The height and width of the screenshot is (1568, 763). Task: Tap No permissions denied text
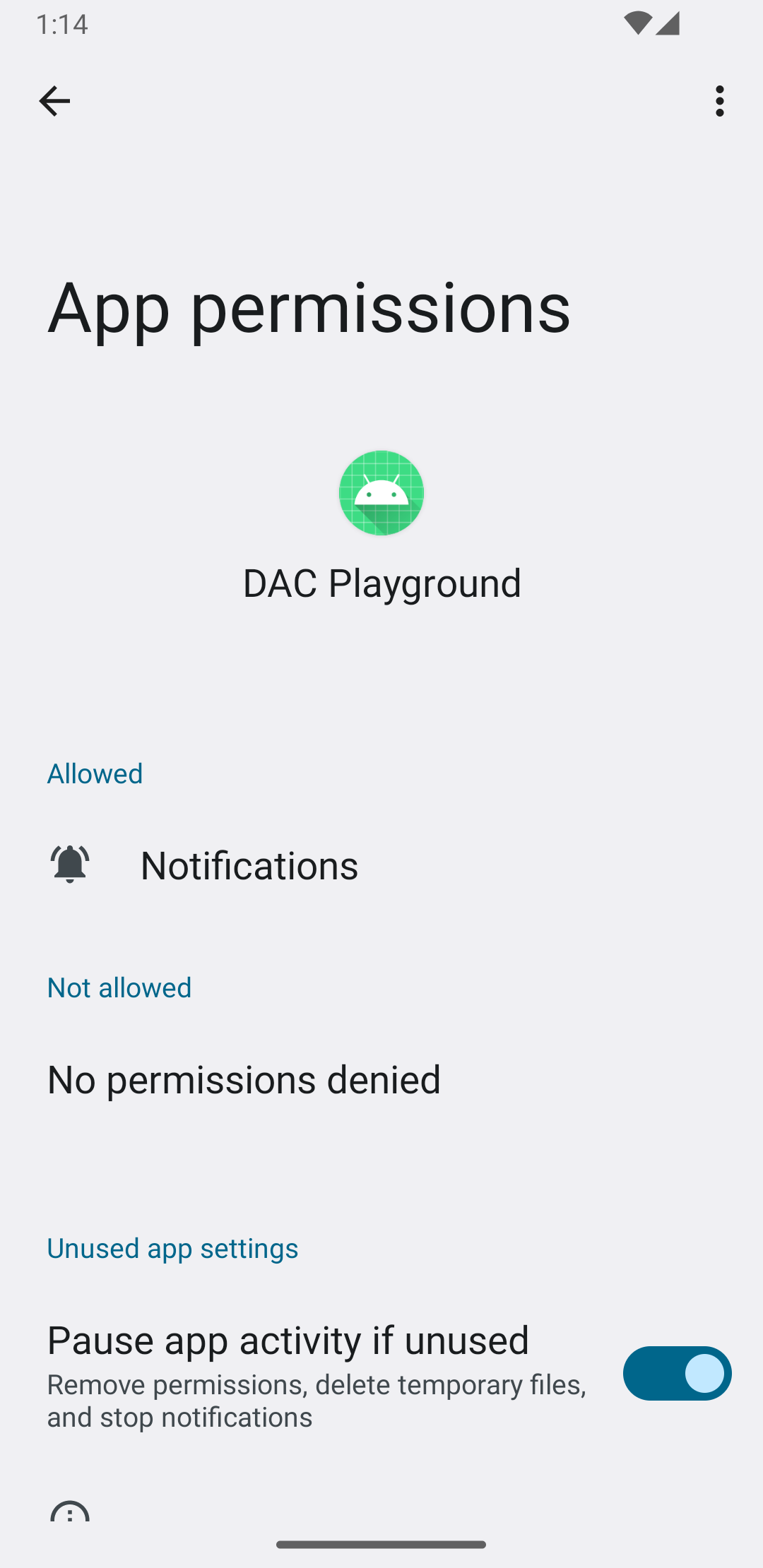pos(243,1079)
